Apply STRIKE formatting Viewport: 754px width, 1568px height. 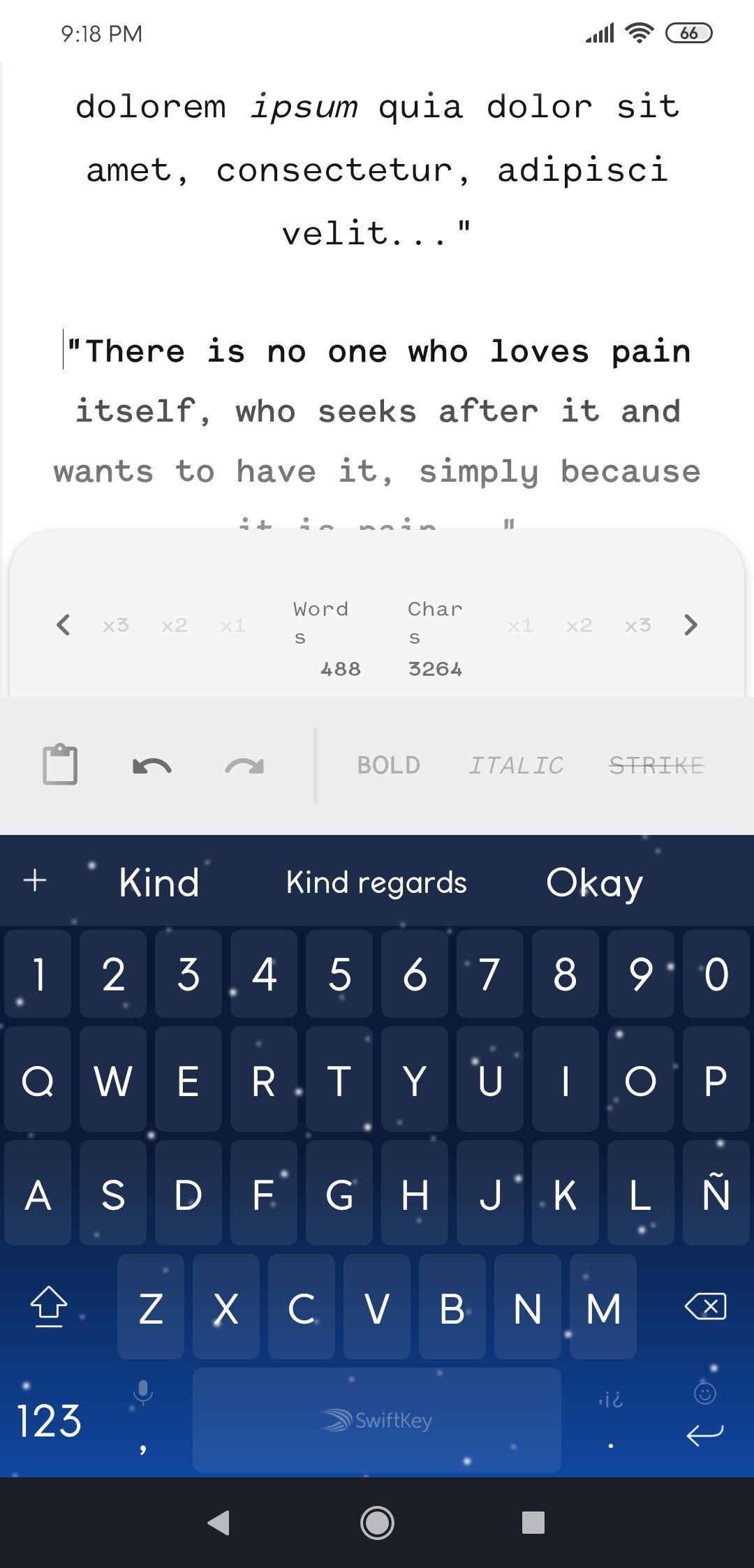pos(656,765)
